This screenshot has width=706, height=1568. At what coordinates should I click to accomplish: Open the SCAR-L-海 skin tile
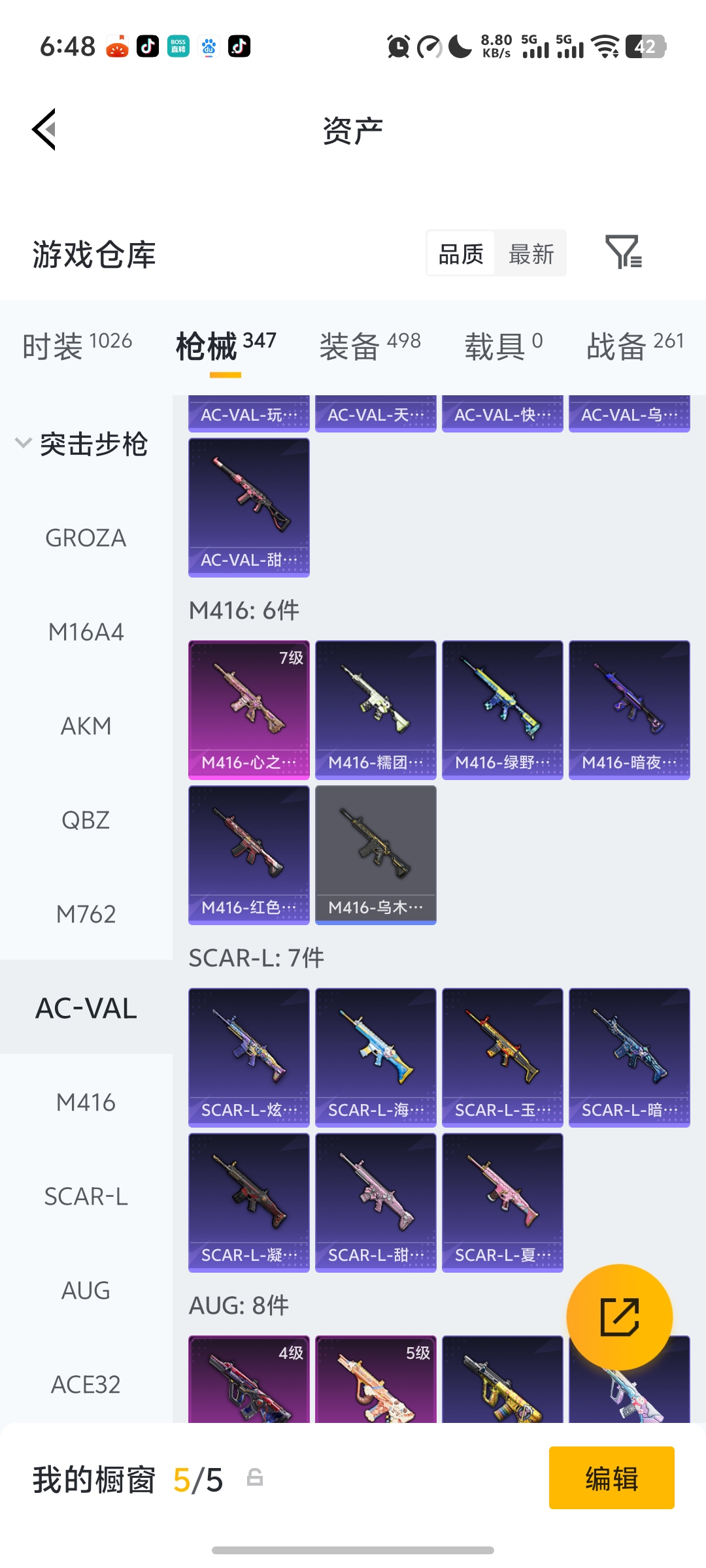pyautogui.click(x=375, y=1057)
